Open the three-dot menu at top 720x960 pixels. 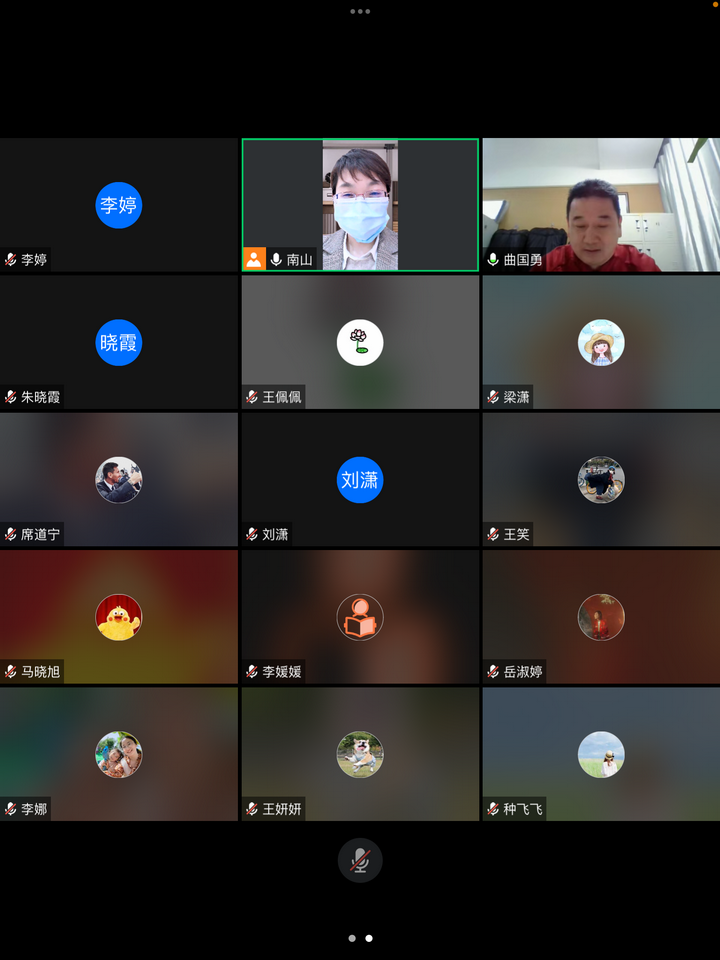(x=360, y=11)
